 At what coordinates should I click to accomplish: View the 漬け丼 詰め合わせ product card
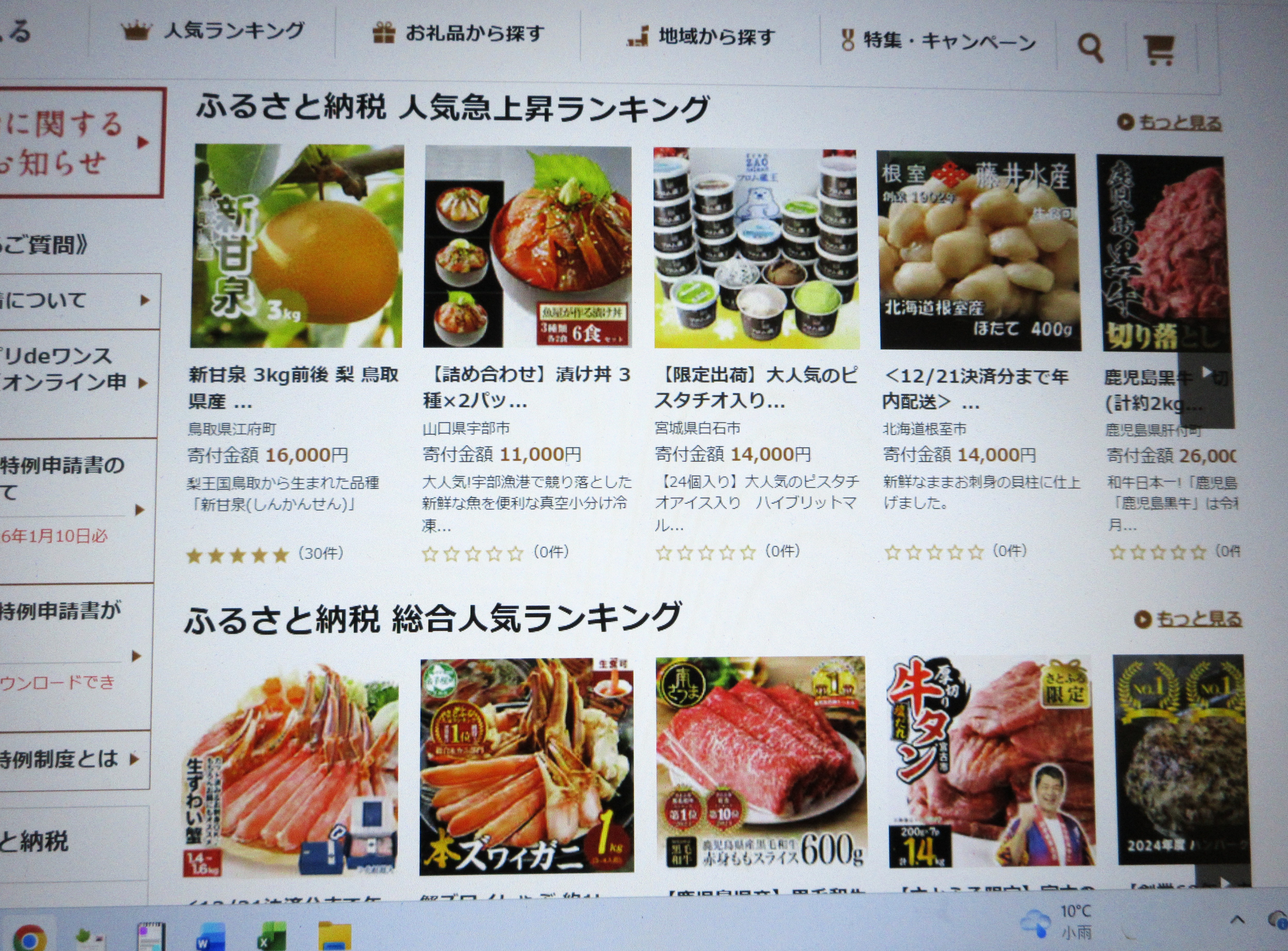tap(527, 248)
